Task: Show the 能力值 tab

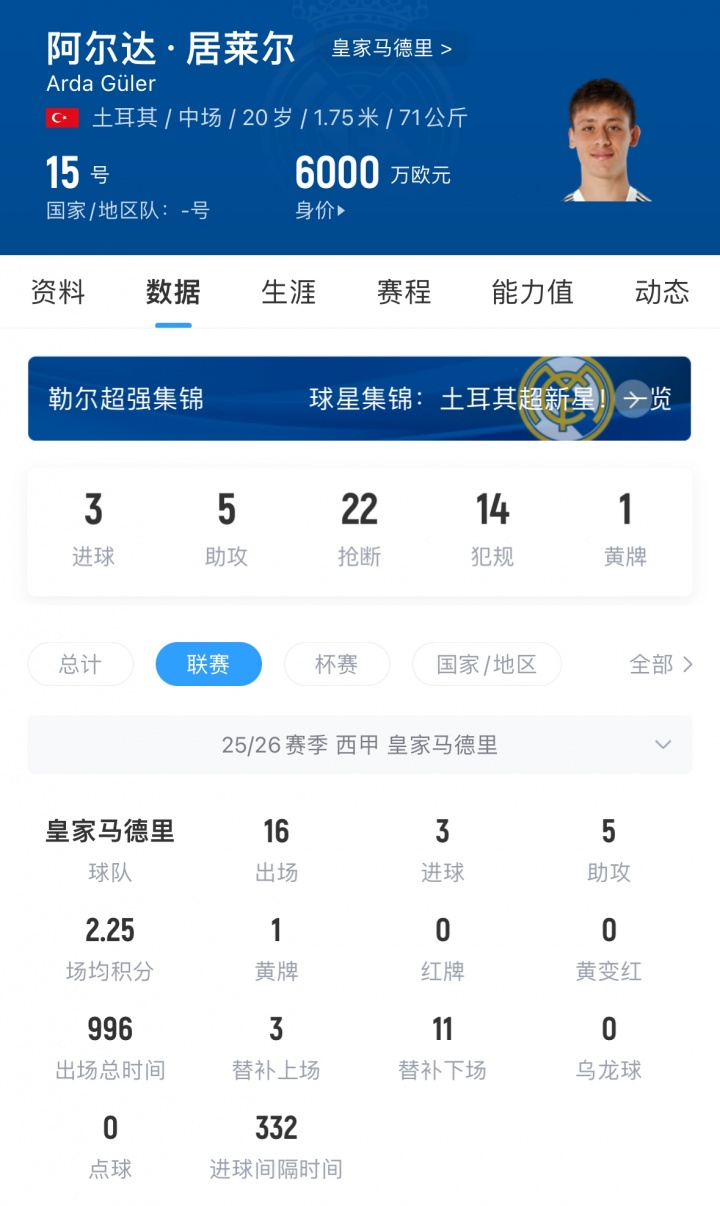Action: 532,292
